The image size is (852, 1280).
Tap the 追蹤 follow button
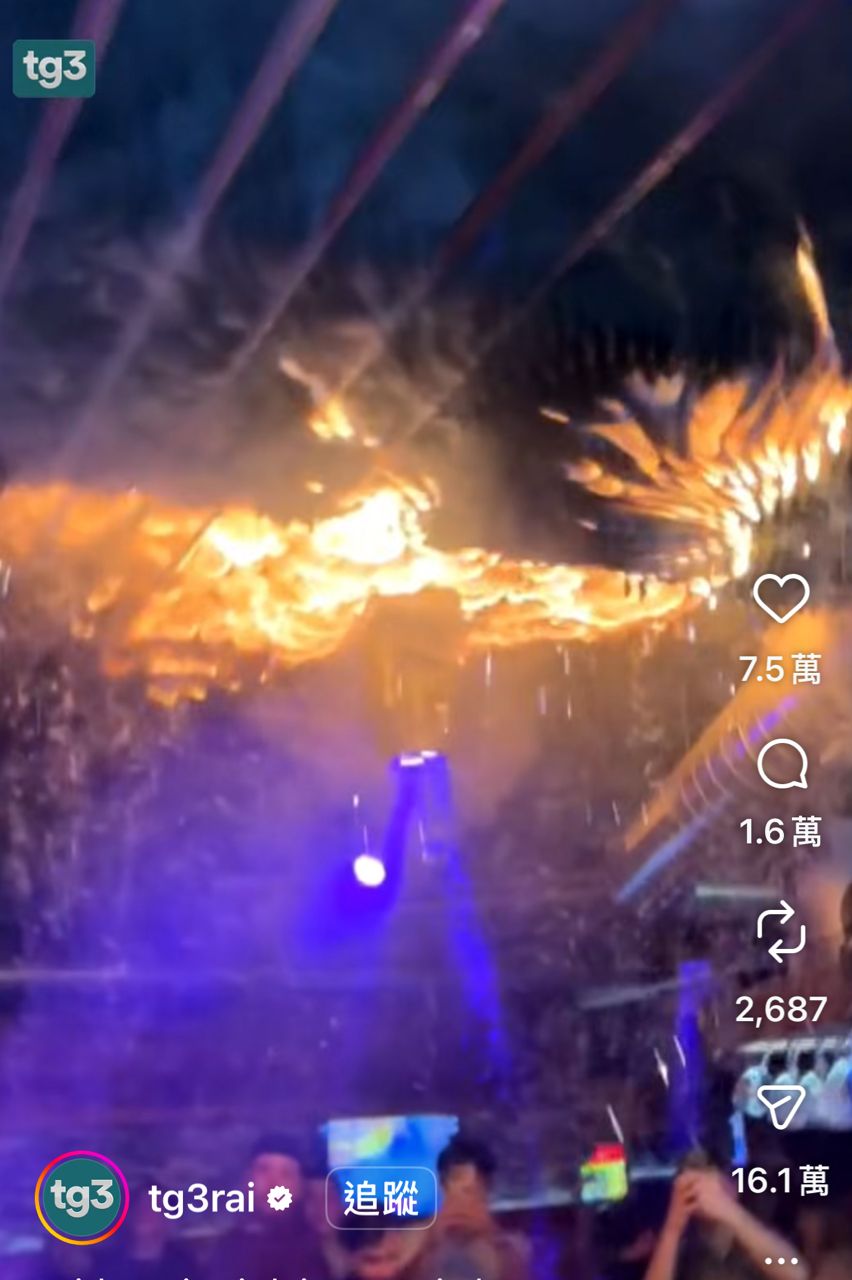[381, 1198]
